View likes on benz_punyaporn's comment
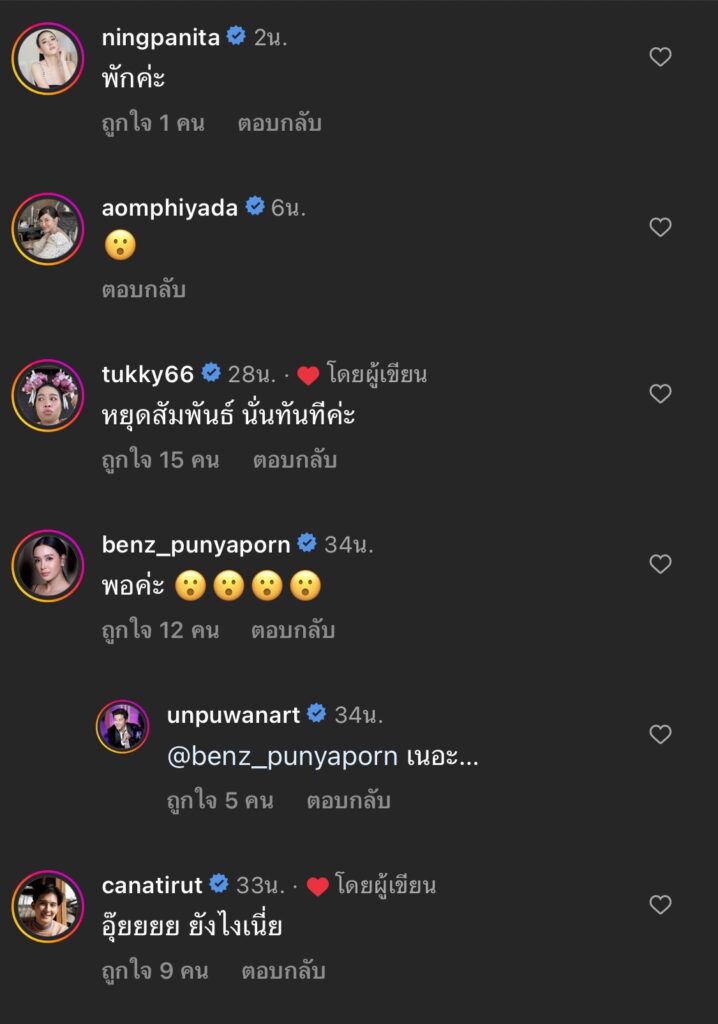Screen dimensions: 718x1024 pyautogui.click(x=160, y=630)
